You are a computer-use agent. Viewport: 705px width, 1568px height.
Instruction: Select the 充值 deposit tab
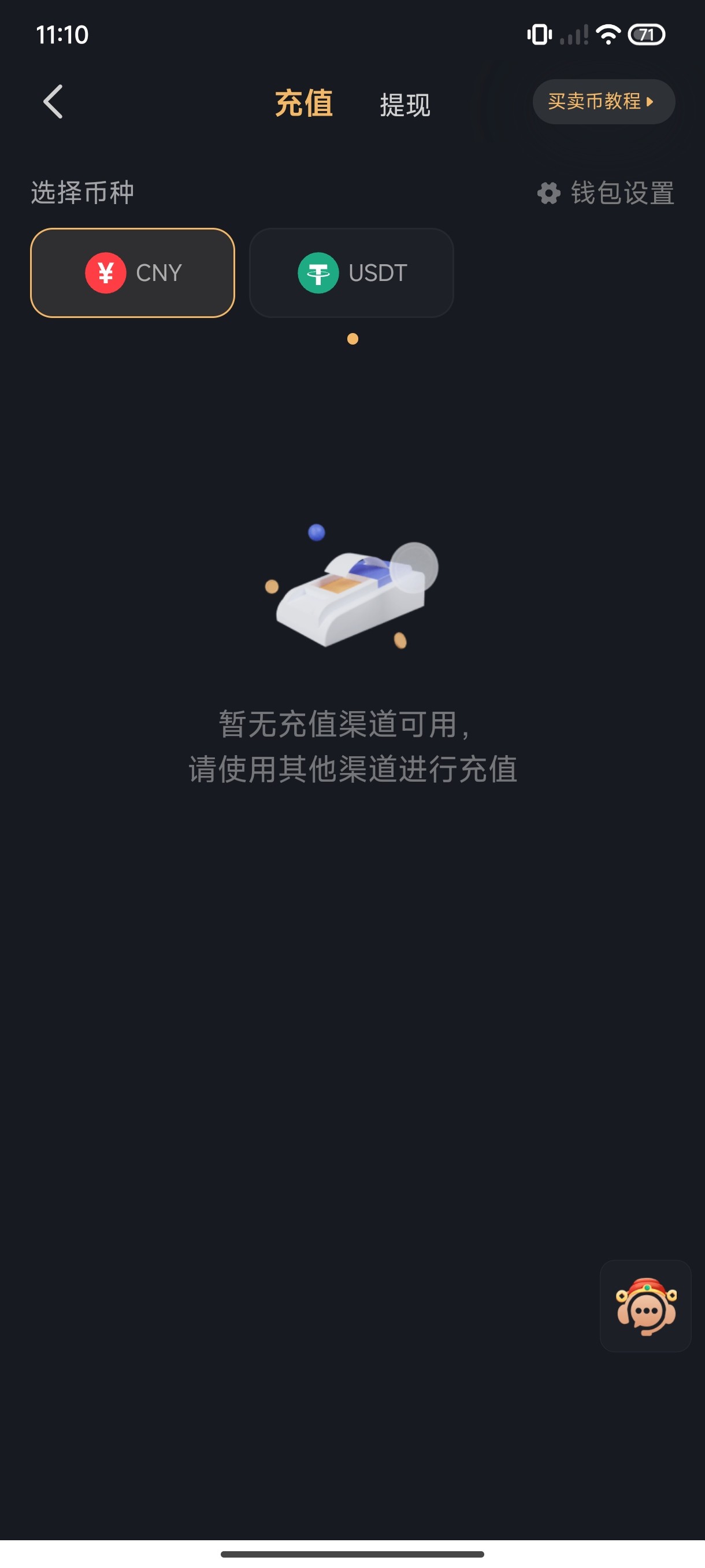click(x=303, y=103)
